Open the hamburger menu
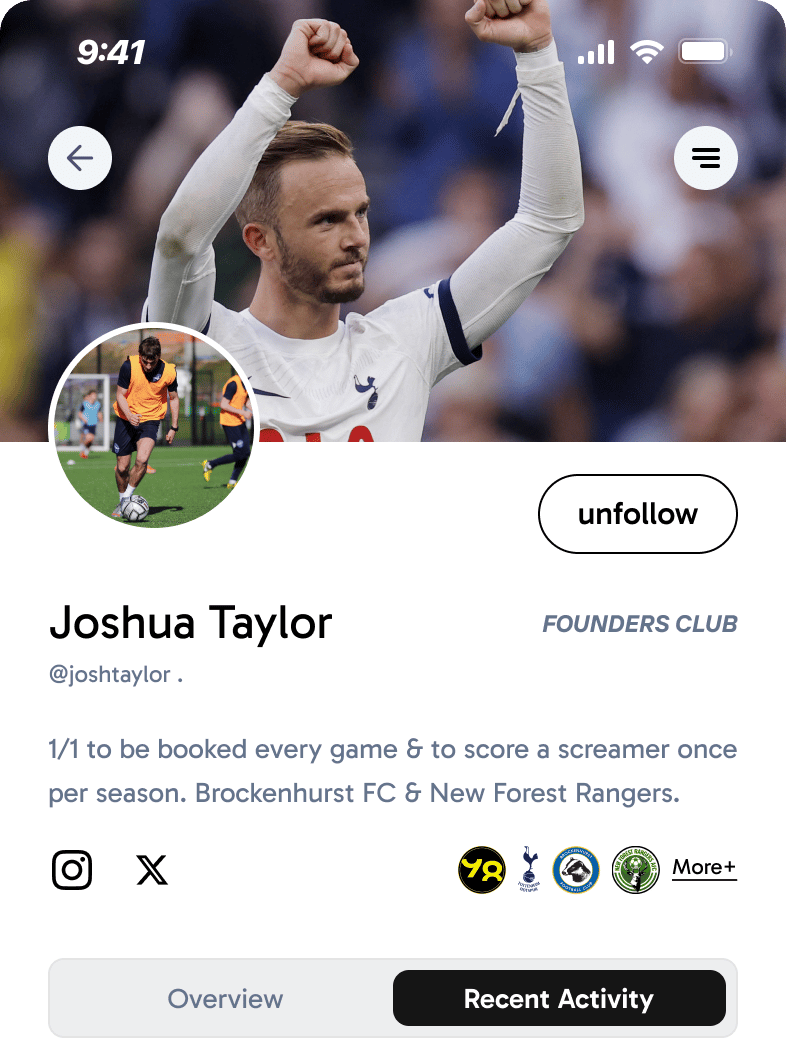Viewport: 786px width, 1062px height. [706, 158]
